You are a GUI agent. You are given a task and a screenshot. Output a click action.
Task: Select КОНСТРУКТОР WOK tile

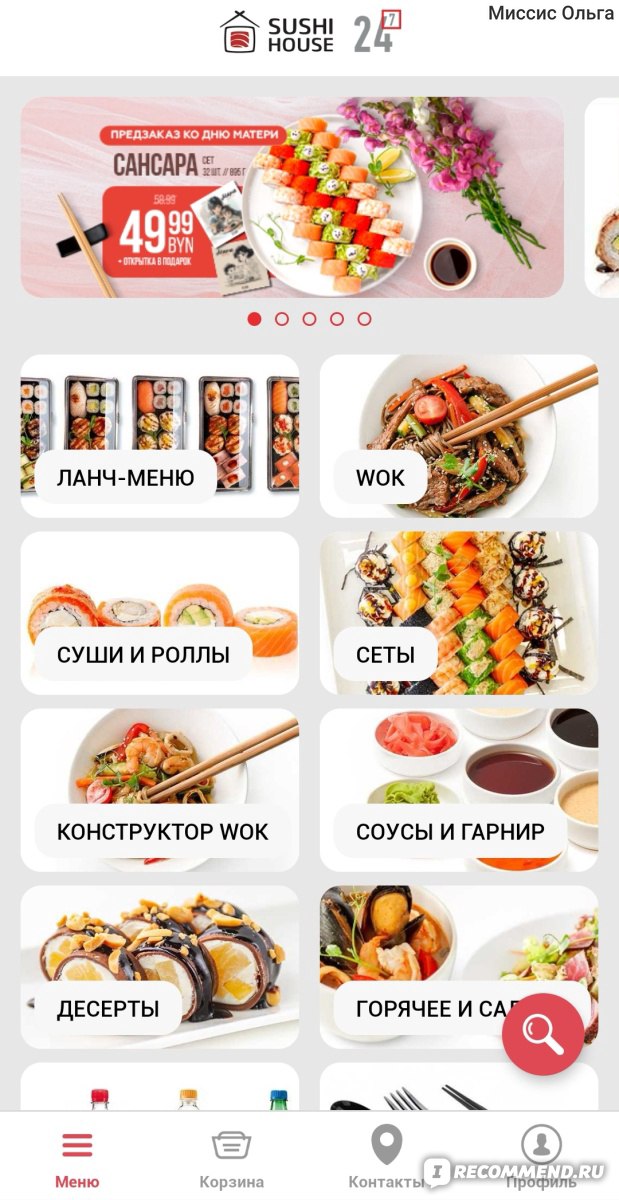coord(159,790)
